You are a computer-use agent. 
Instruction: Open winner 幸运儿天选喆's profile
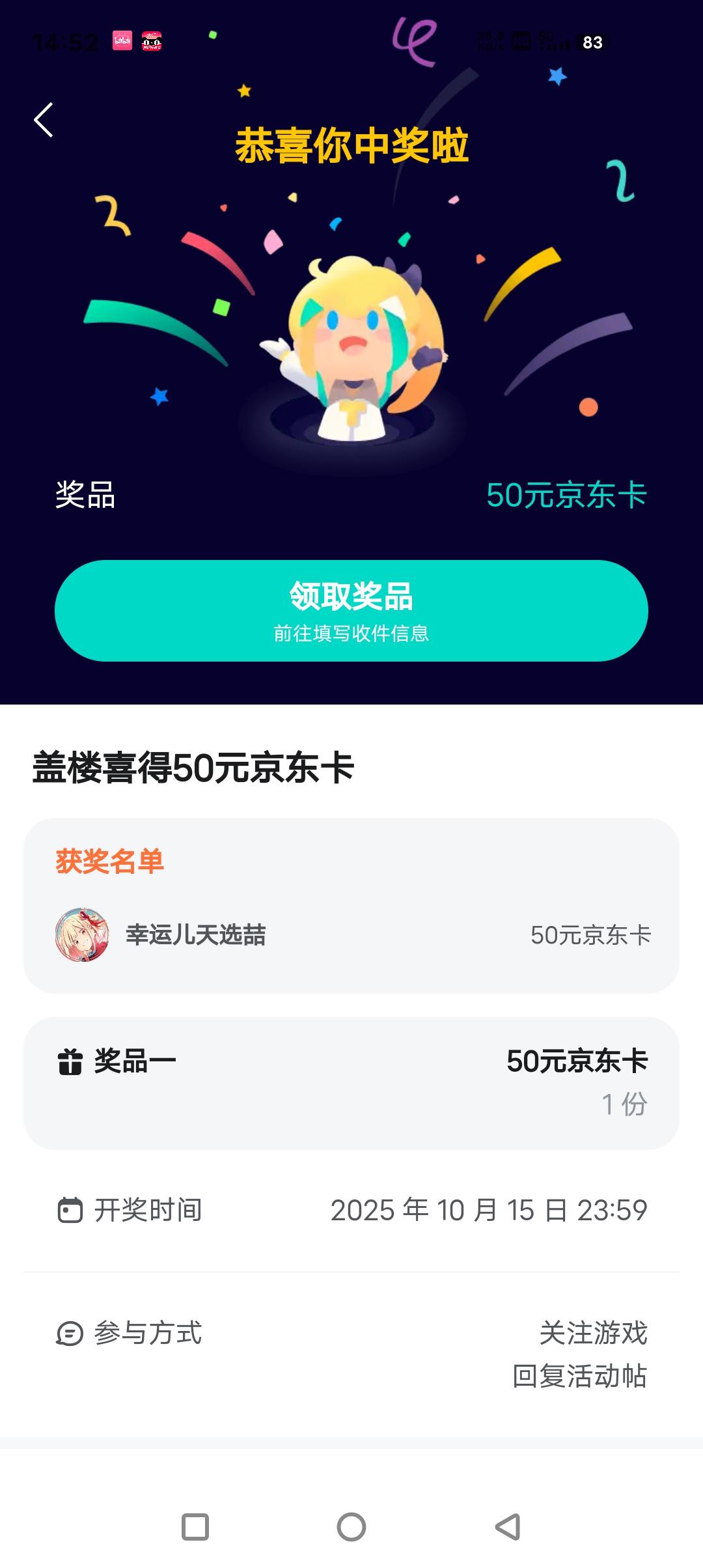pyautogui.click(x=82, y=935)
